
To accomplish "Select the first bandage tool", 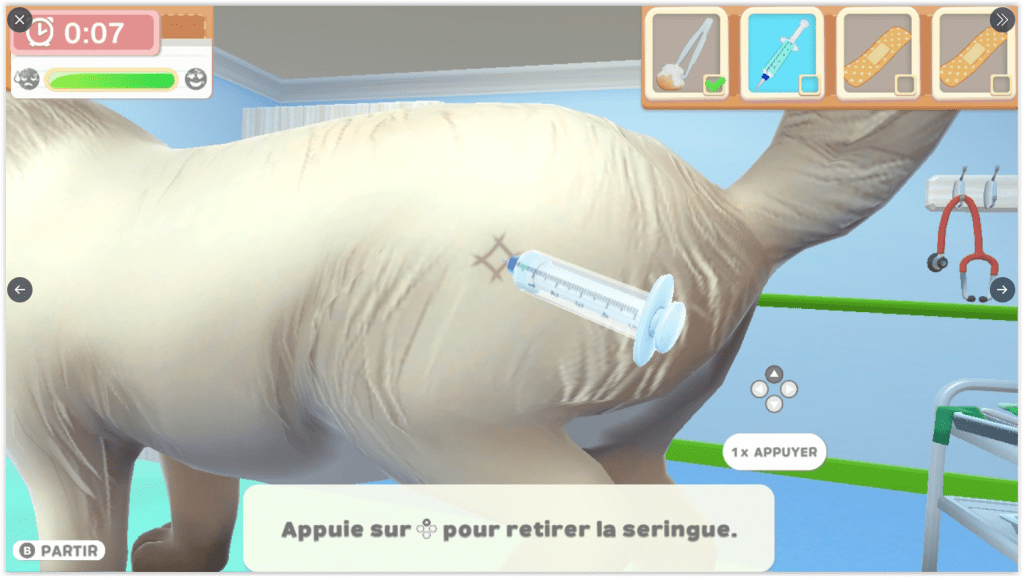I will pos(877,54).
